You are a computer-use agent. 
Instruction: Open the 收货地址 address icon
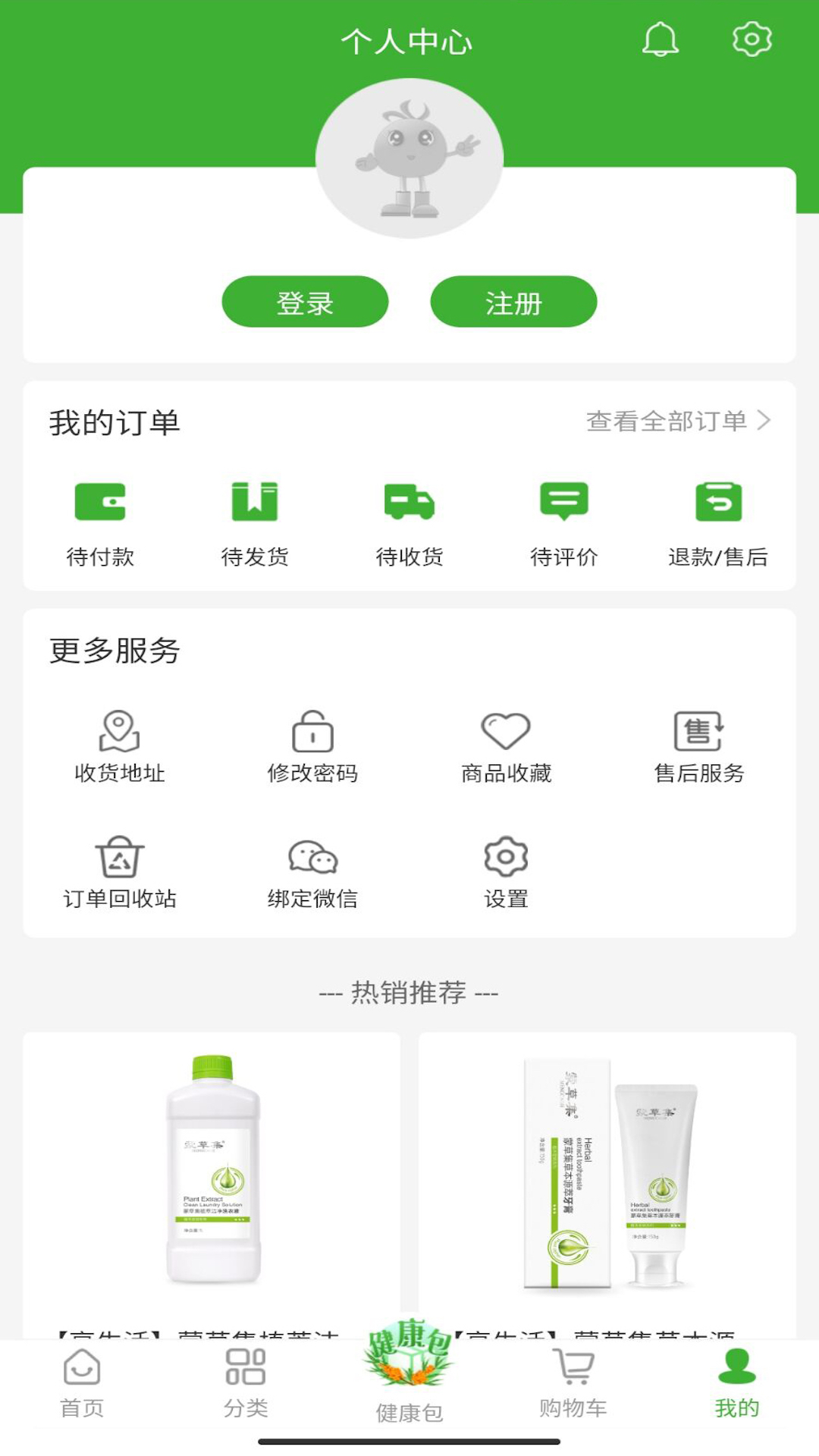[118, 730]
